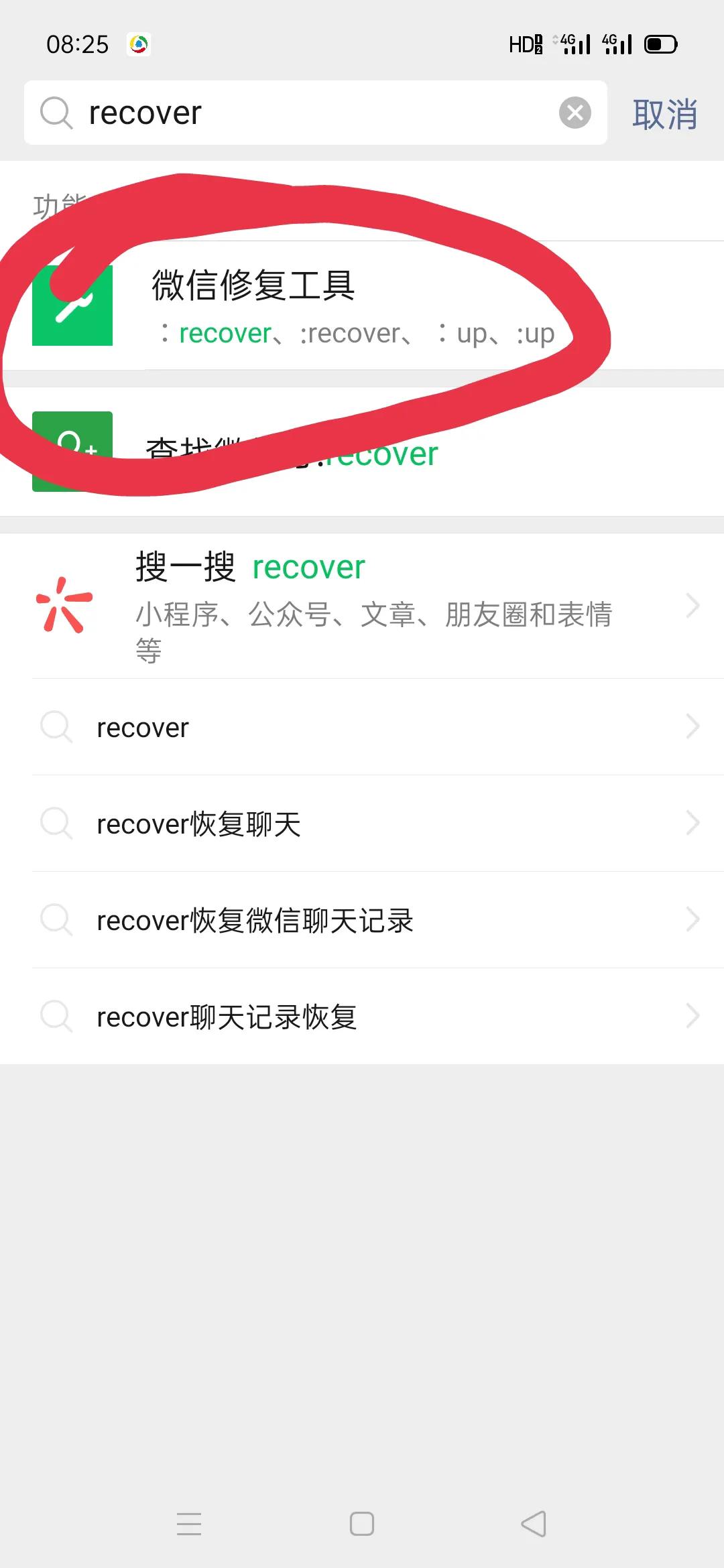
Task: Open the recover恢复微信聊天记录 suggestion
Action: (x=255, y=921)
